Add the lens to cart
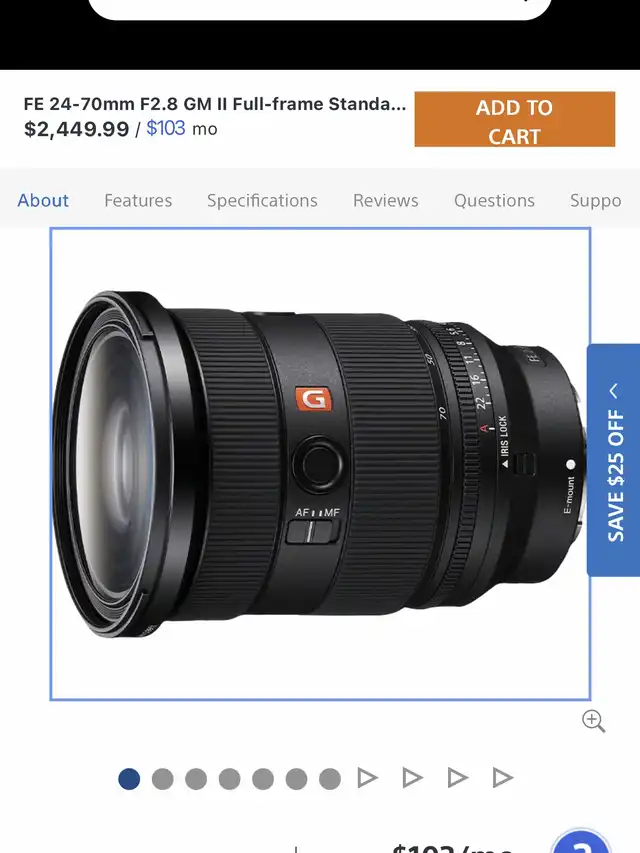The height and width of the screenshot is (853, 640). point(514,120)
